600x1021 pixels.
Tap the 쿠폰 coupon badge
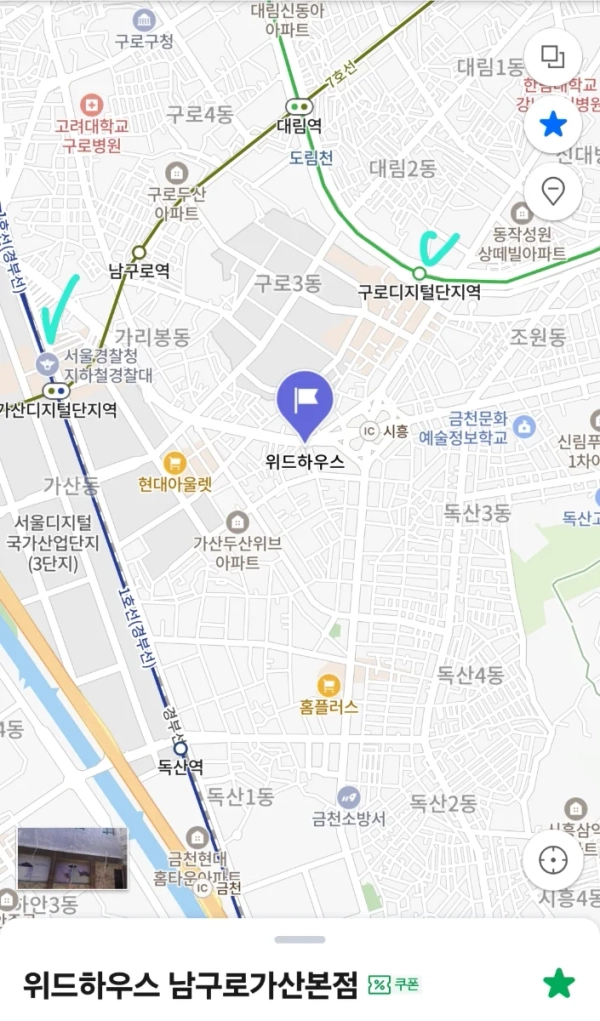(394, 985)
